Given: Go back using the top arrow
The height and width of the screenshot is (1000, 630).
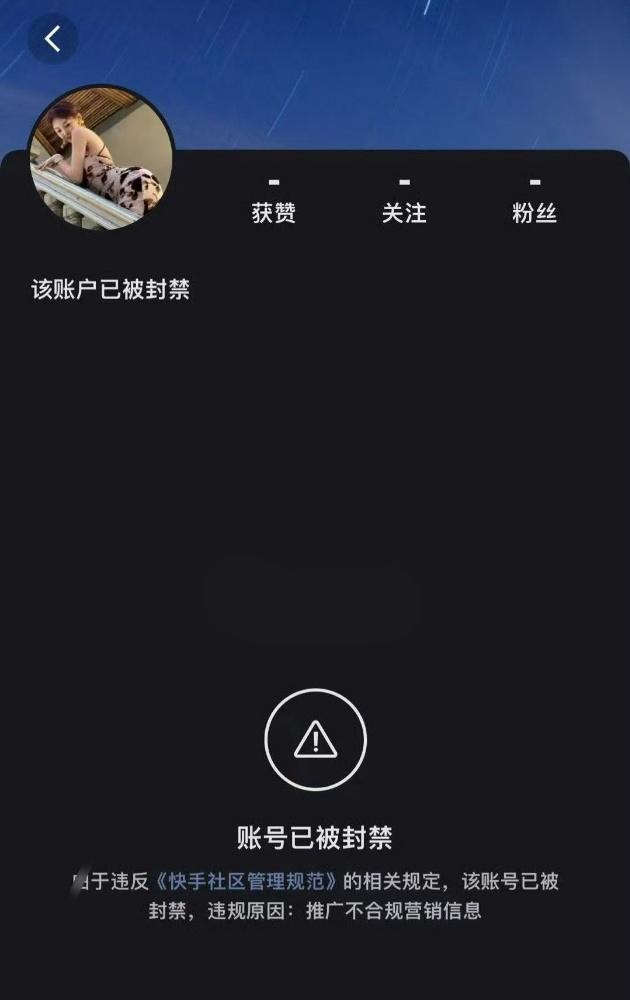Looking at the screenshot, I should click(x=53, y=39).
